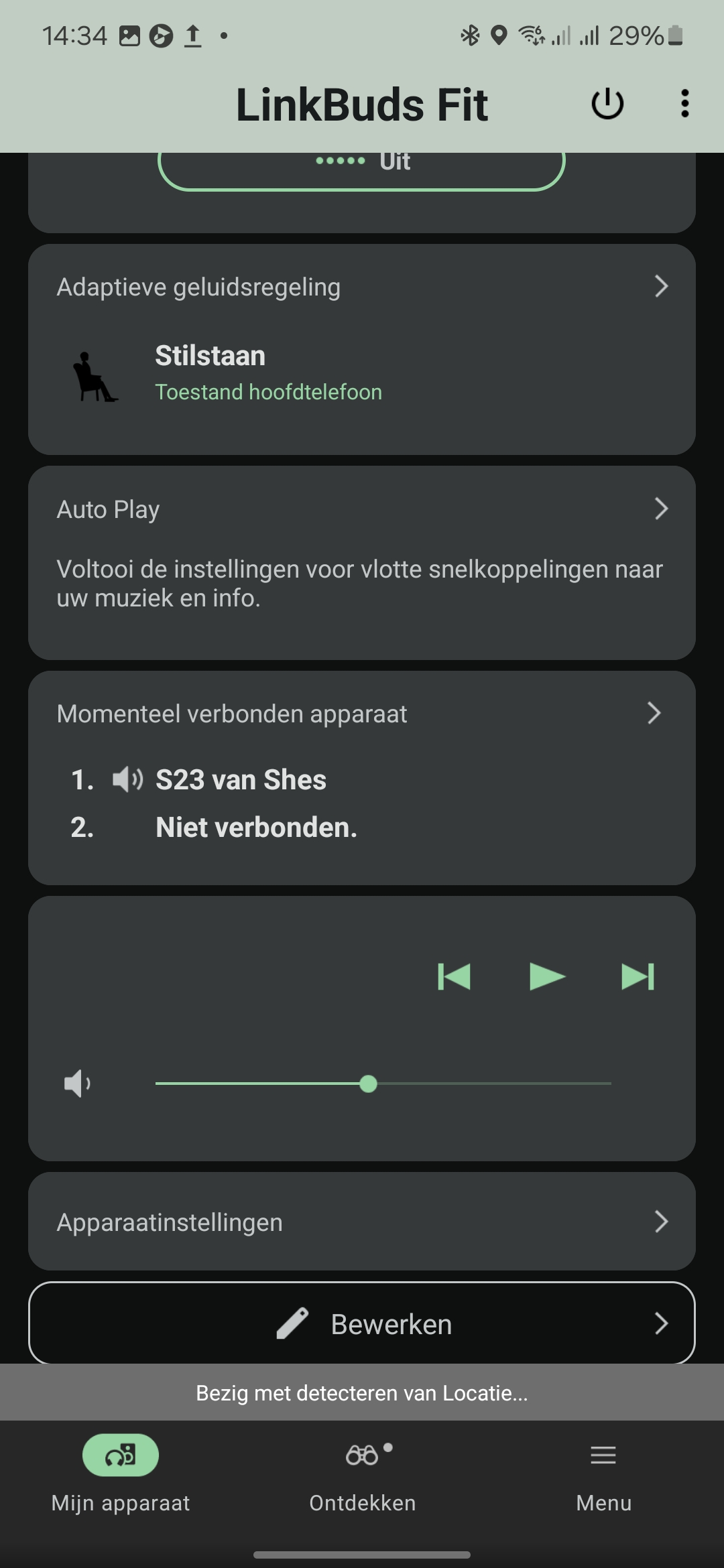Switch to the Ontdekken tab

pyautogui.click(x=362, y=1474)
